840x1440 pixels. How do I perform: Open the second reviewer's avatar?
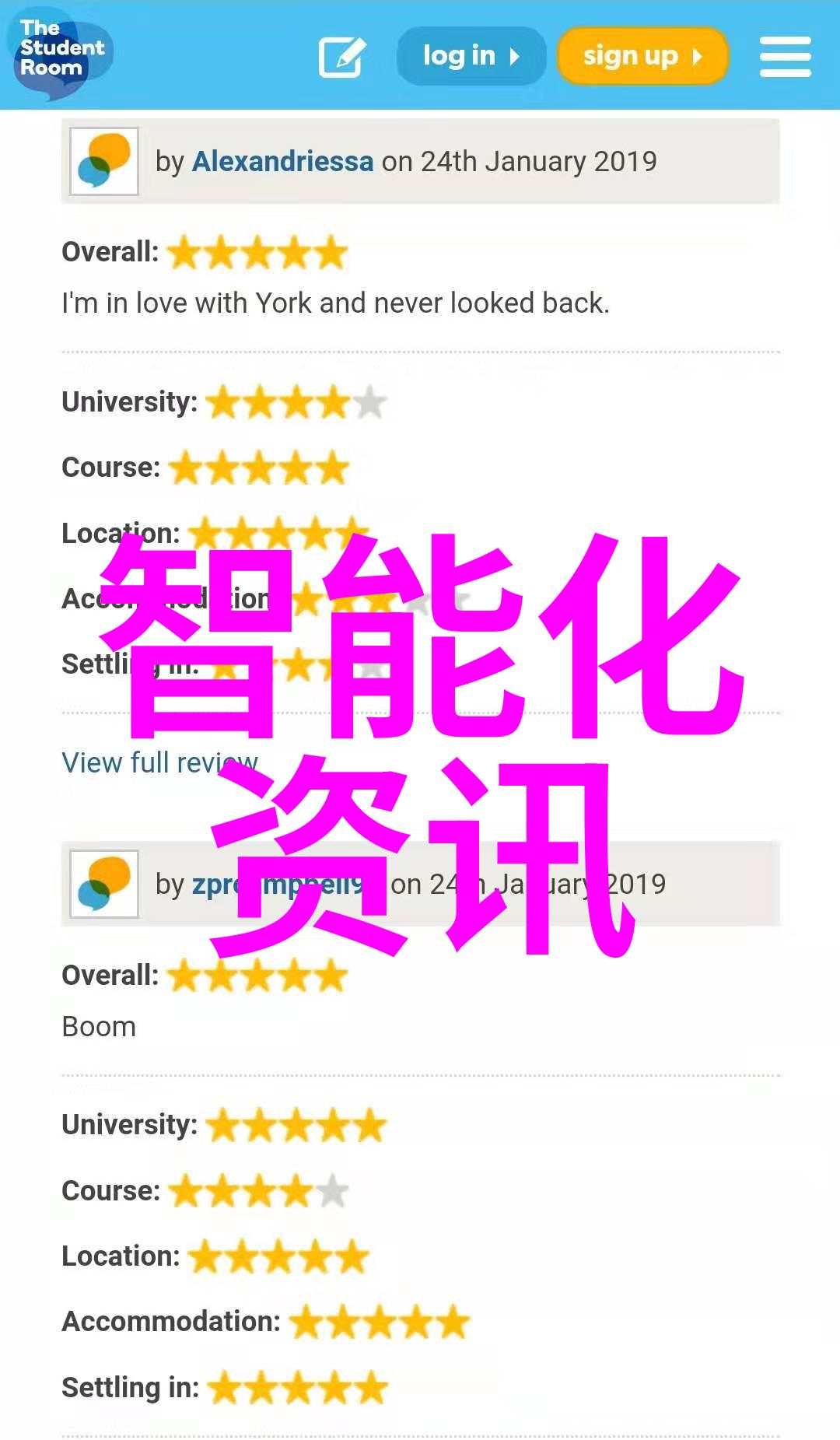click(104, 884)
